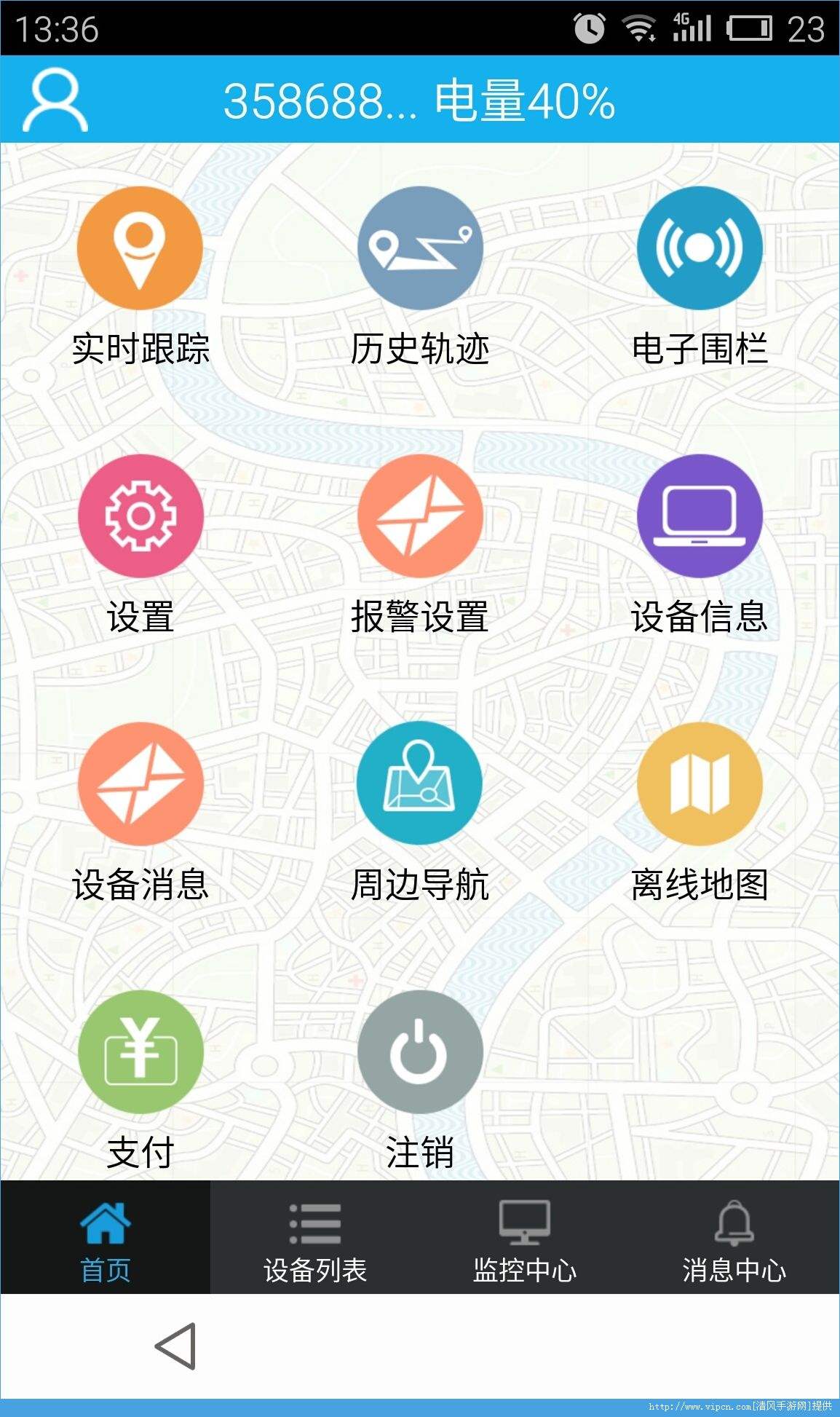The width and height of the screenshot is (840, 1417).
Task: Open 设备消息 device messages
Action: click(x=140, y=784)
